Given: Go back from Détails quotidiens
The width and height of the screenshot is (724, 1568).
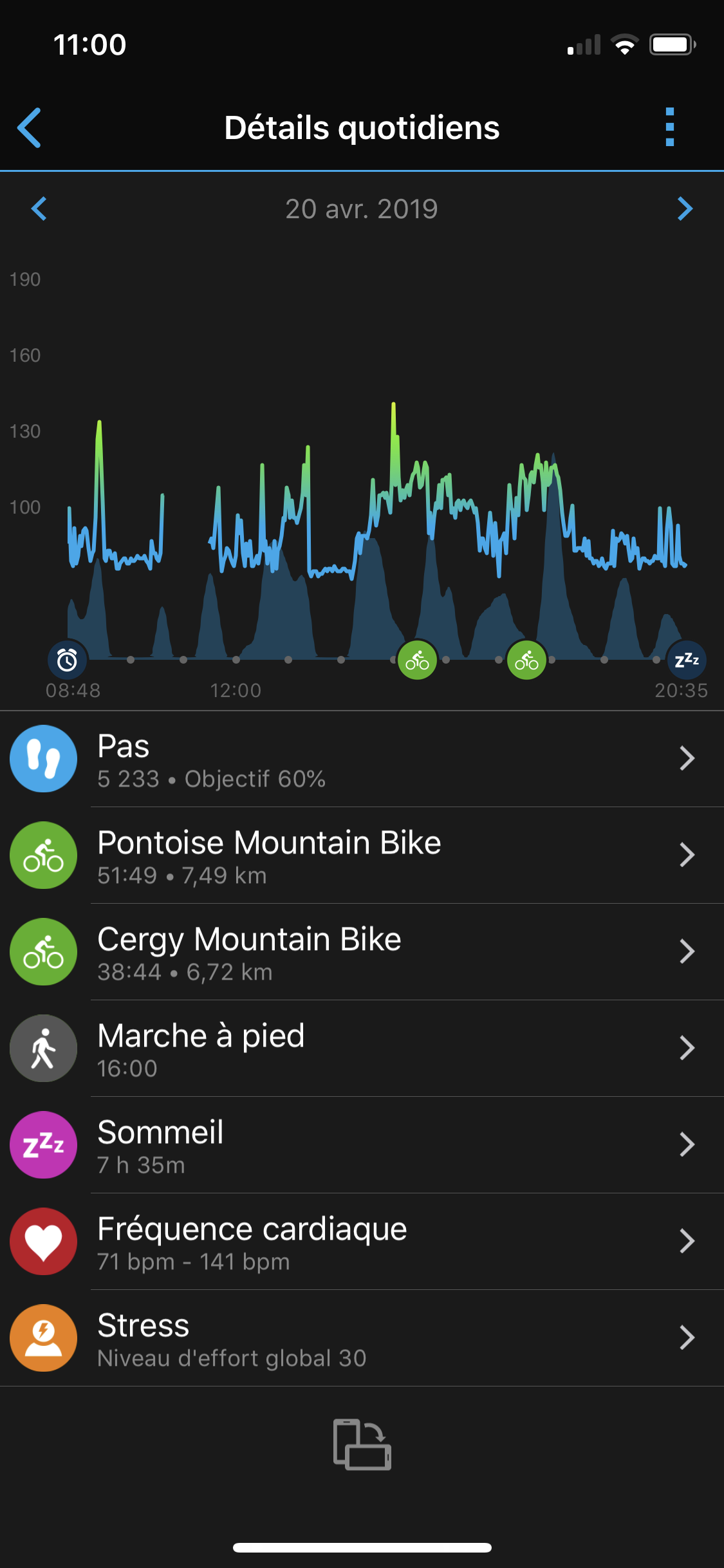Looking at the screenshot, I should tap(30, 127).
